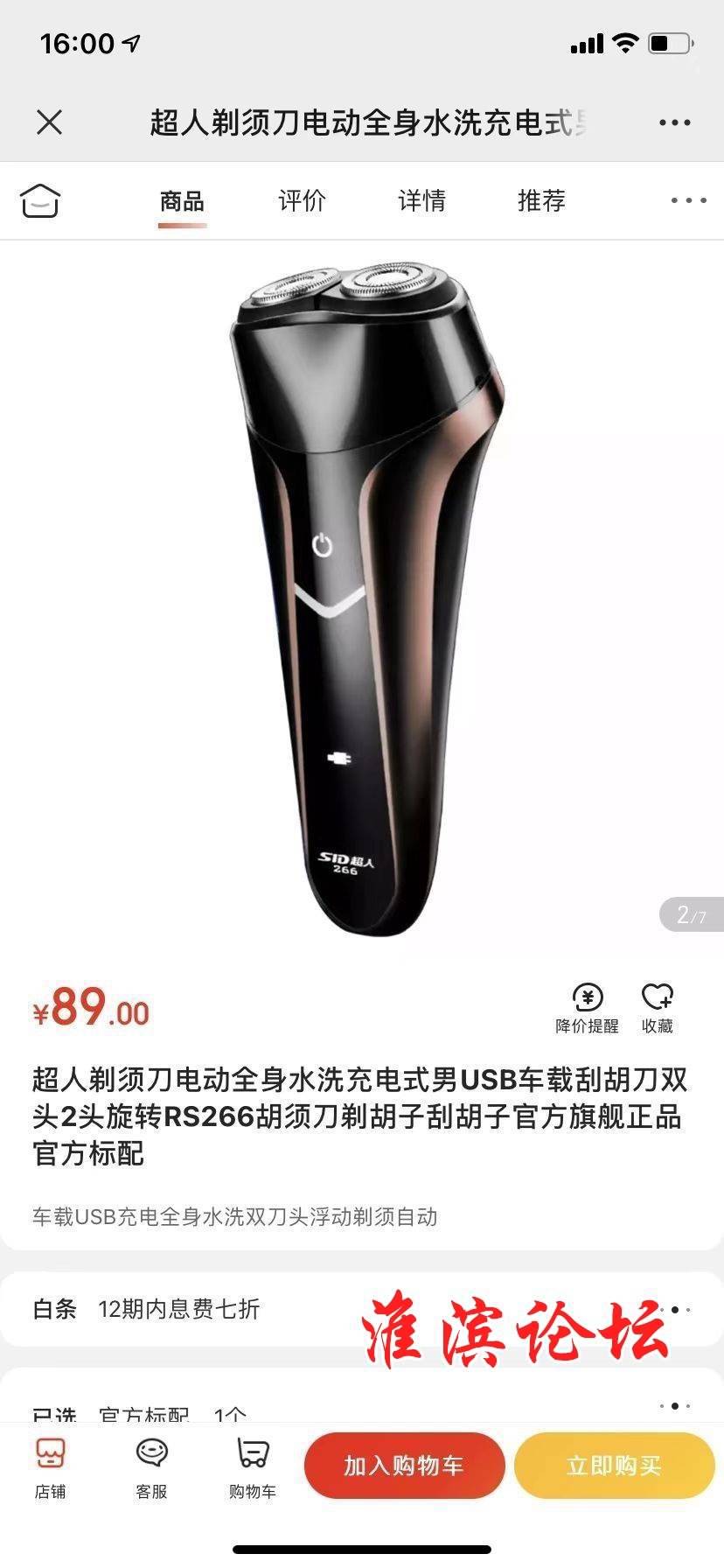Image resolution: width=724 pixels, height=1568 pixels.
Task: Close the product webview page
Action: (x=50, y=122)
